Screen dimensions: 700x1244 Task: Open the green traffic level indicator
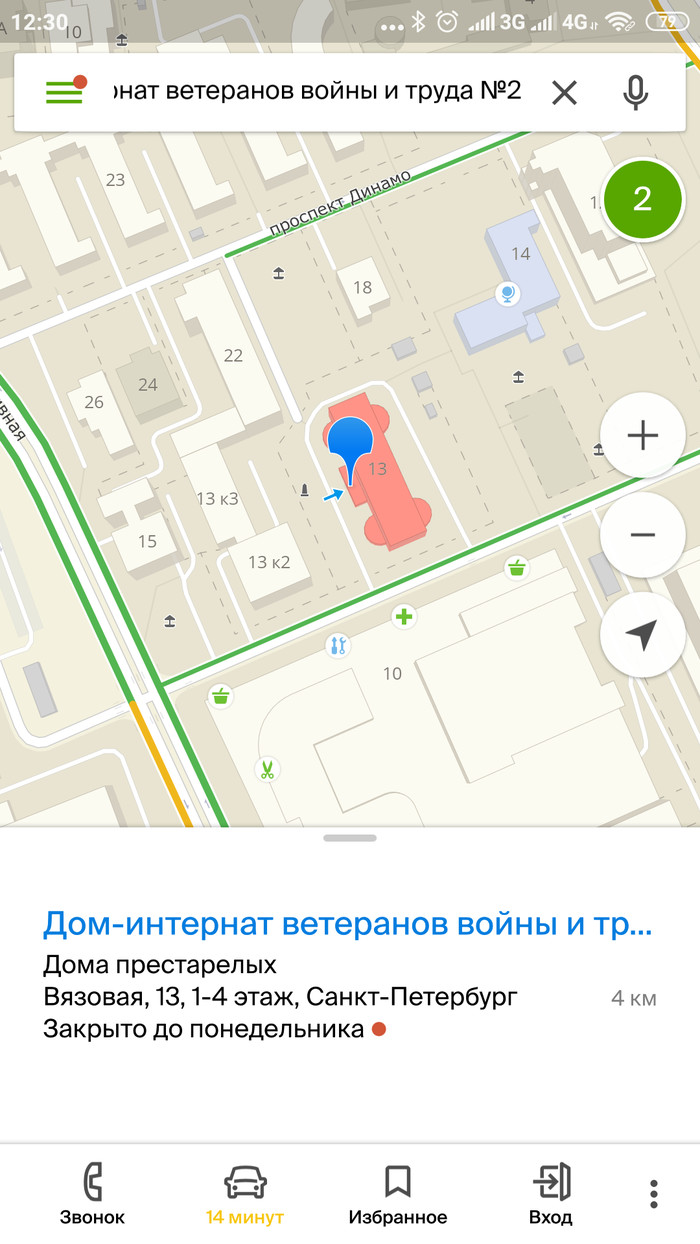click(642, 199)
